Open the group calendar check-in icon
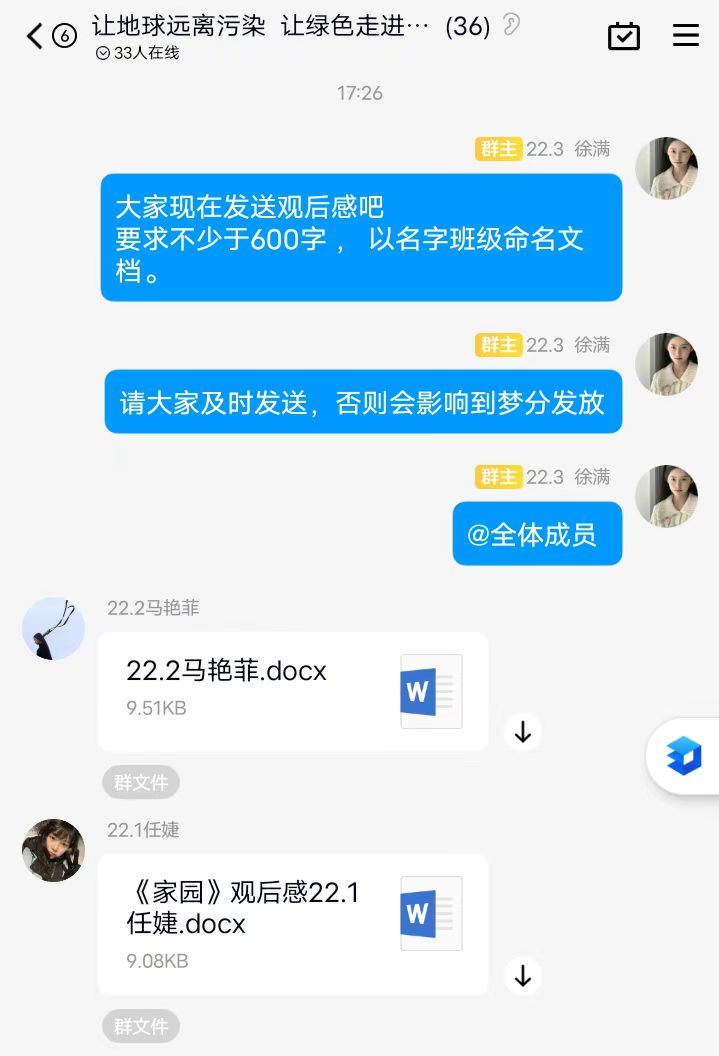Image resolution: width=719 pixels, height=1056 pixels. tap(624, 36)
